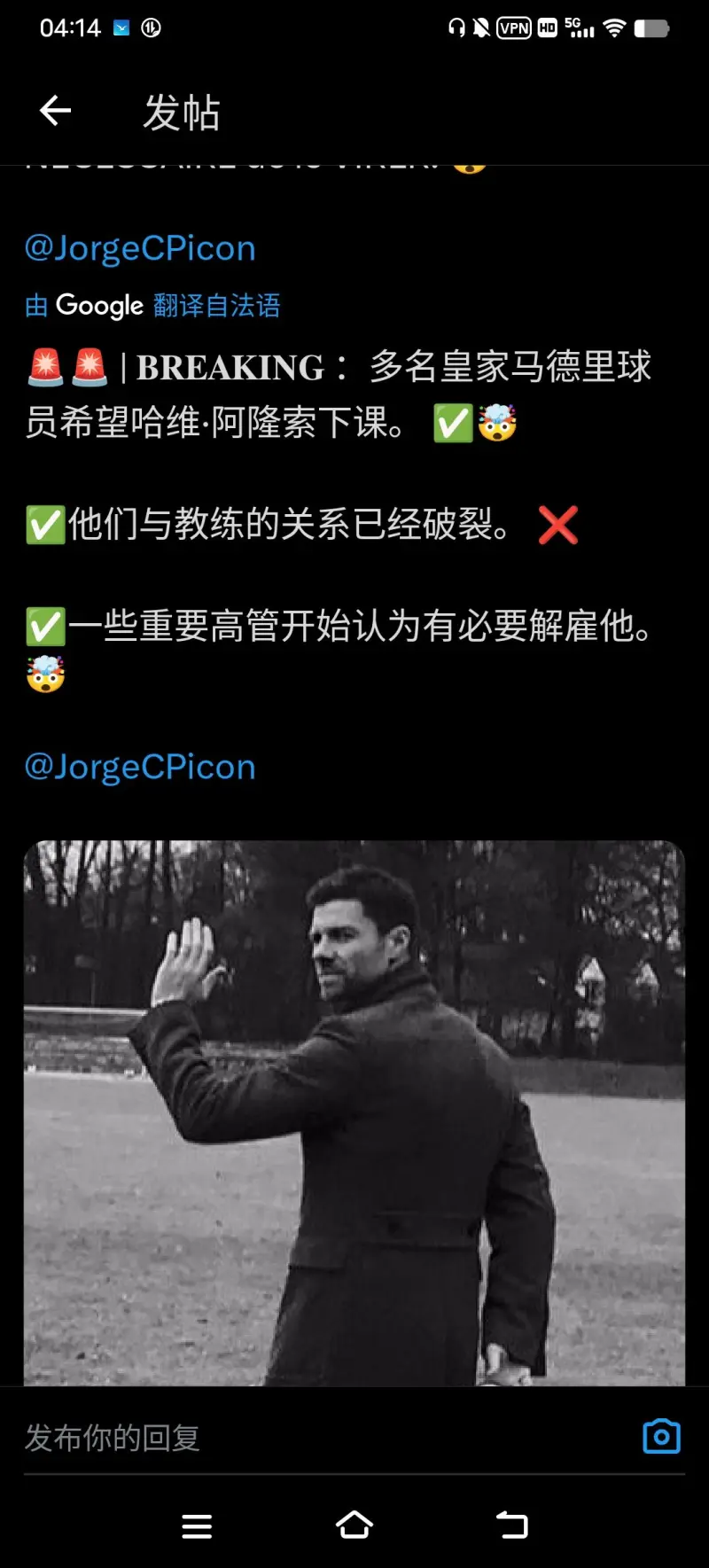The image size is (709, 1568).
Task: Open system recent apps menu
Action: tap(197, 1525)
